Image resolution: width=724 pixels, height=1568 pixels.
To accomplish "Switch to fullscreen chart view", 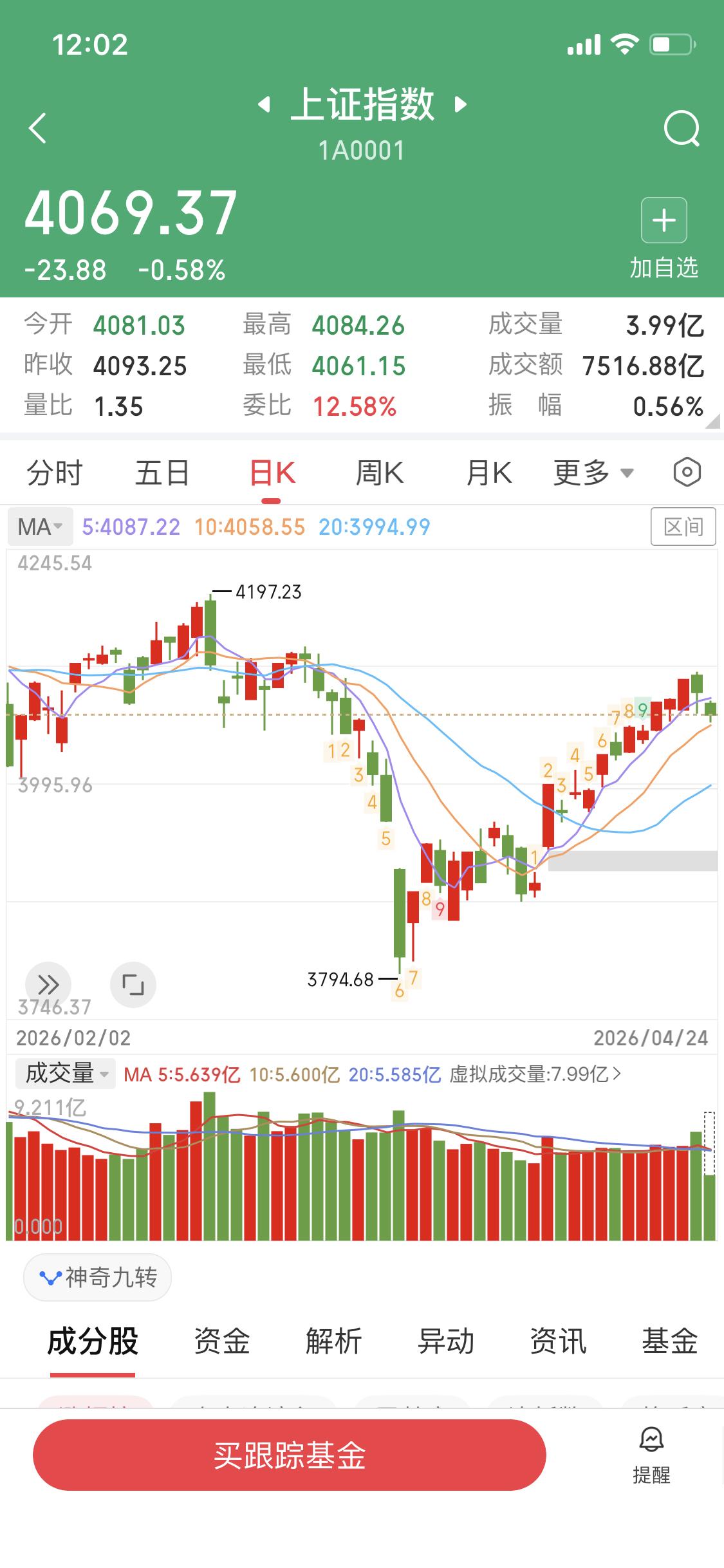I will [x=133, y=985].
